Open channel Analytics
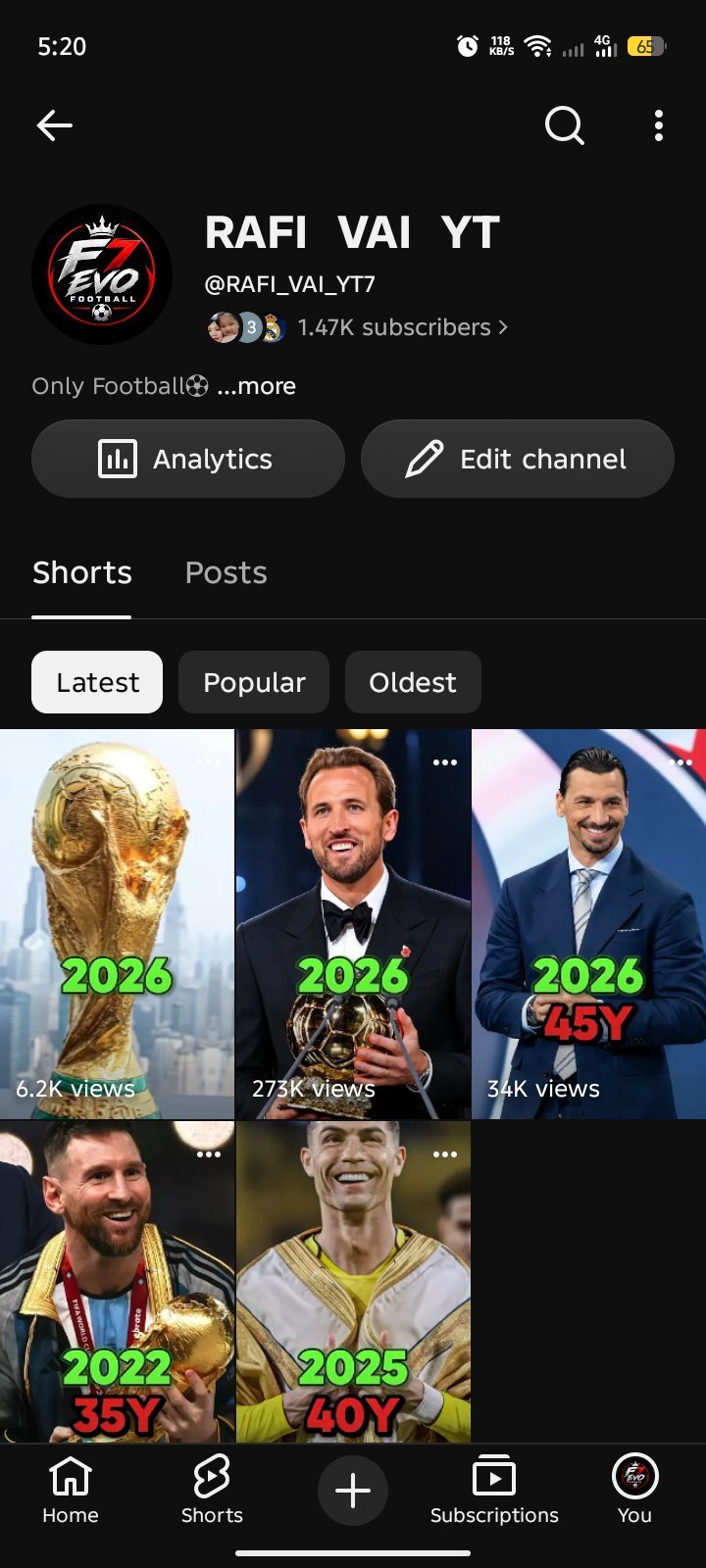This screenshot has height=1568, width=706. tap(188, 459)
